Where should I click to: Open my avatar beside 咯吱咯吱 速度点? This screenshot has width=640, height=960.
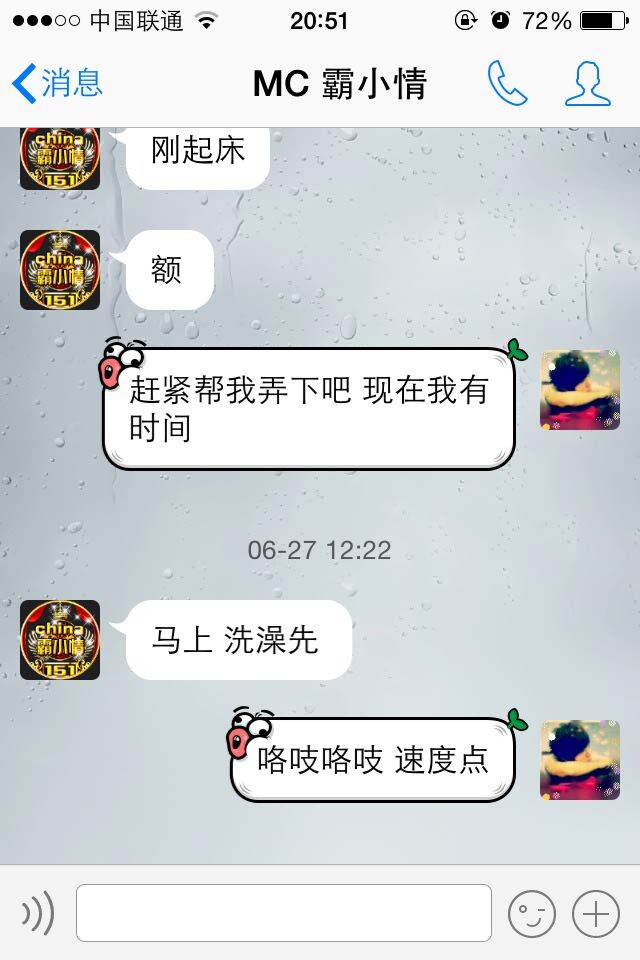click(580, 760)
